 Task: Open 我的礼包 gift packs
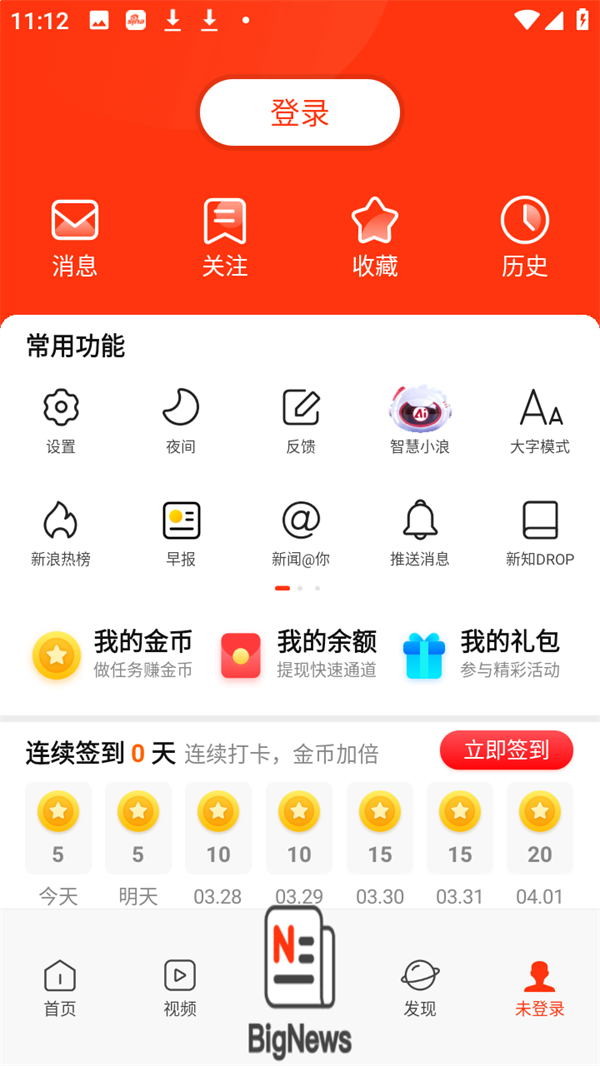click(481, 655)
